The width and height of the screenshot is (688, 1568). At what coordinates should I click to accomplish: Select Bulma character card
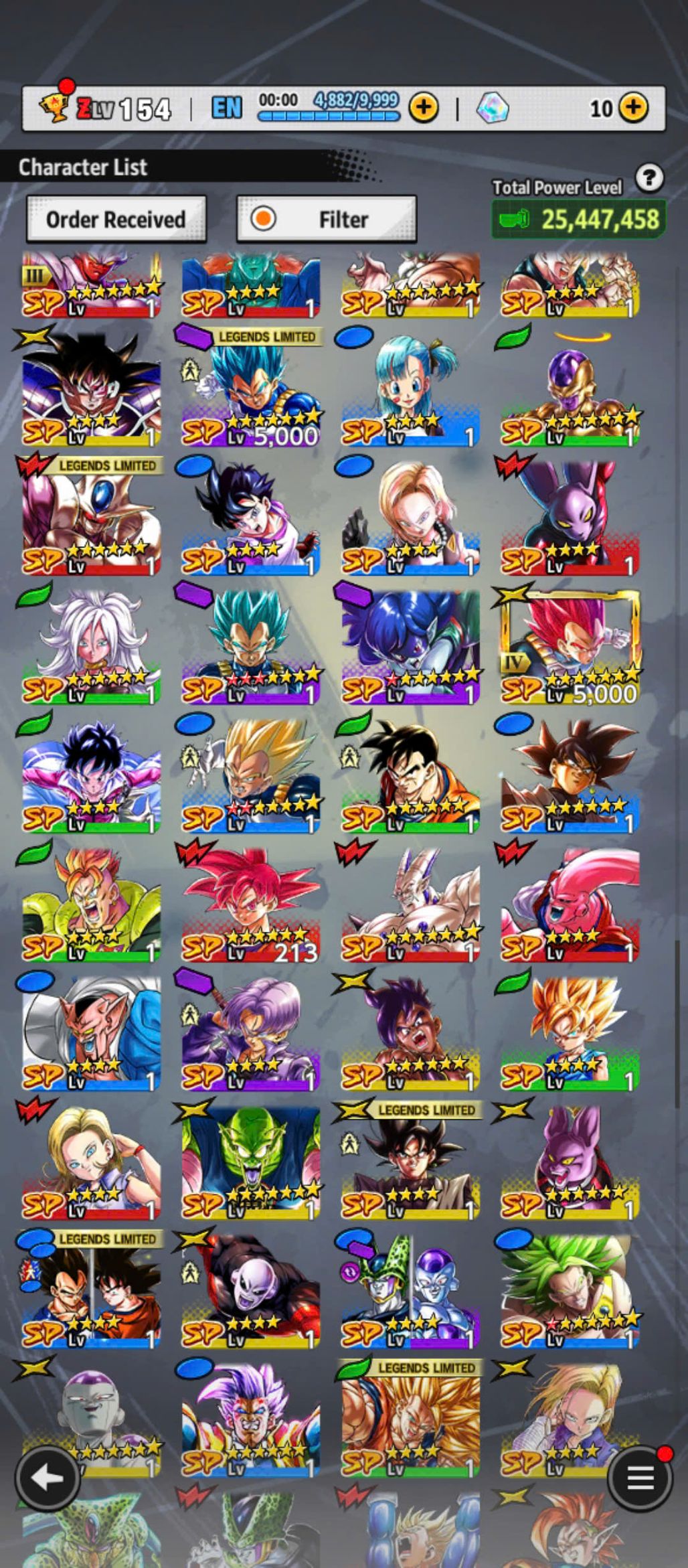[410, 388]
